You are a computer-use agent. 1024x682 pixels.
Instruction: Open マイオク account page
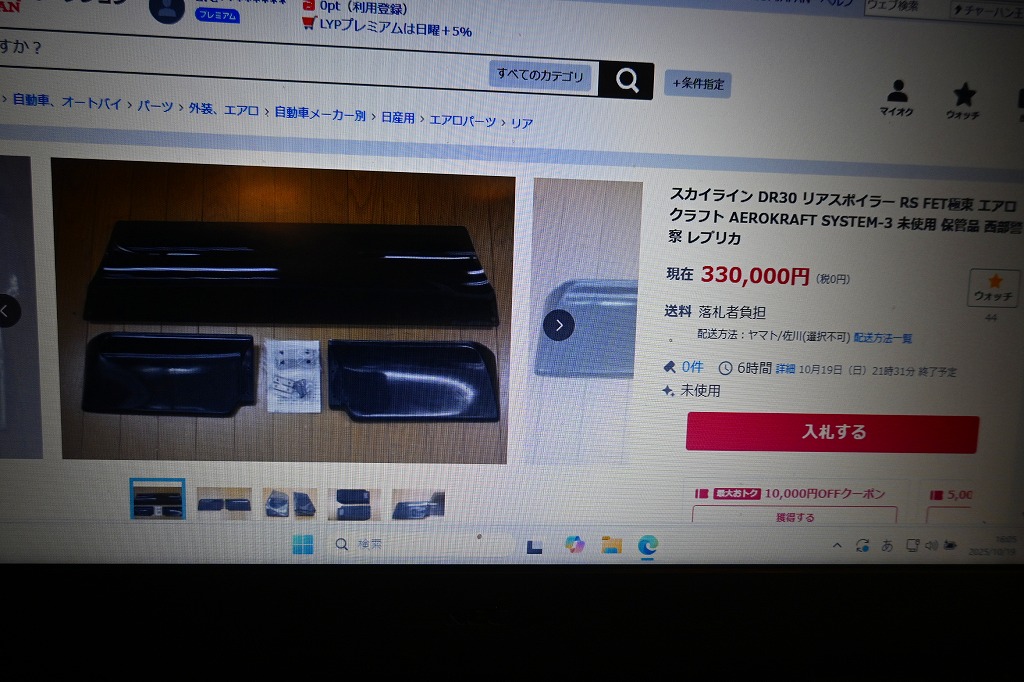897,98
